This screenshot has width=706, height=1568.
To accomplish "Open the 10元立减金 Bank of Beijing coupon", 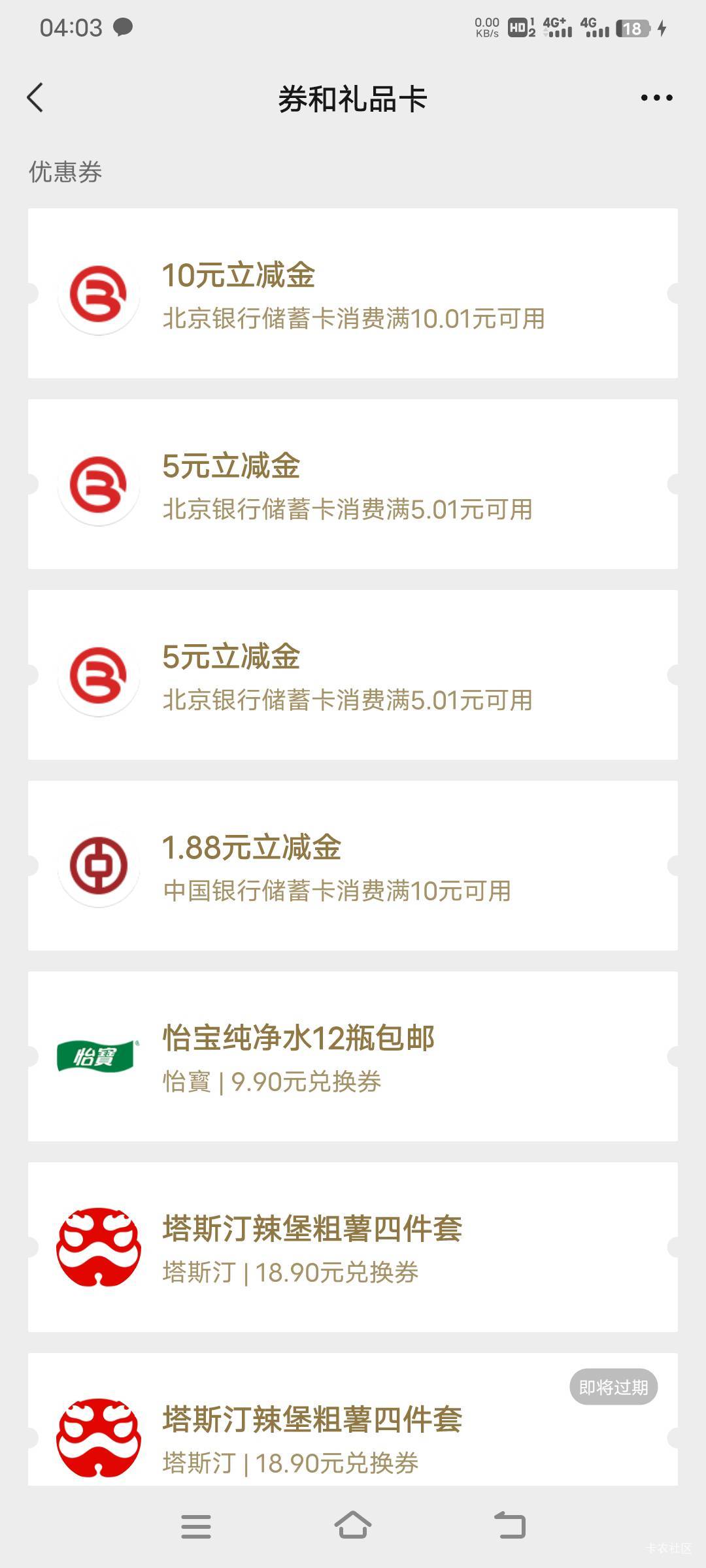I will tap(353, 293).
